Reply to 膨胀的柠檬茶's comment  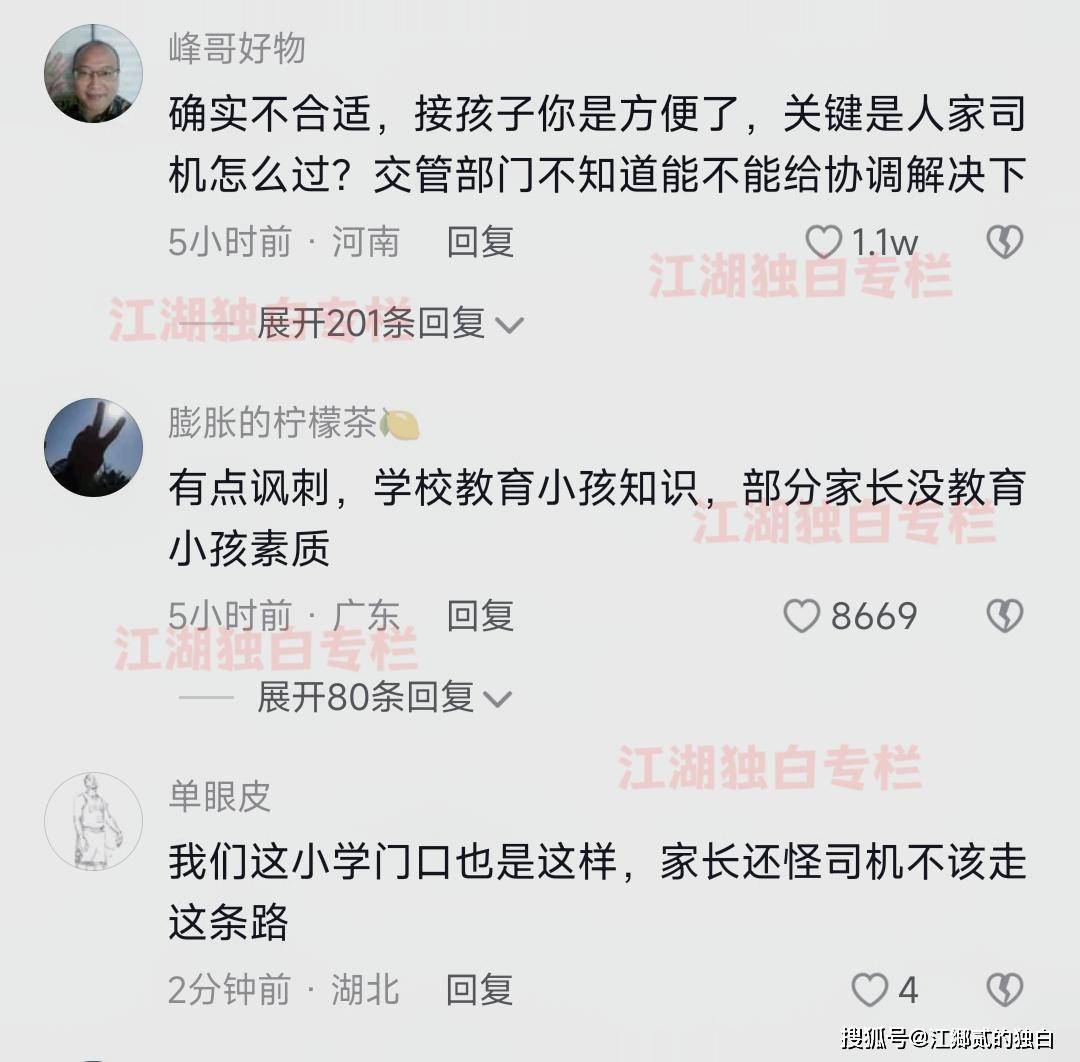click(480, 616)
